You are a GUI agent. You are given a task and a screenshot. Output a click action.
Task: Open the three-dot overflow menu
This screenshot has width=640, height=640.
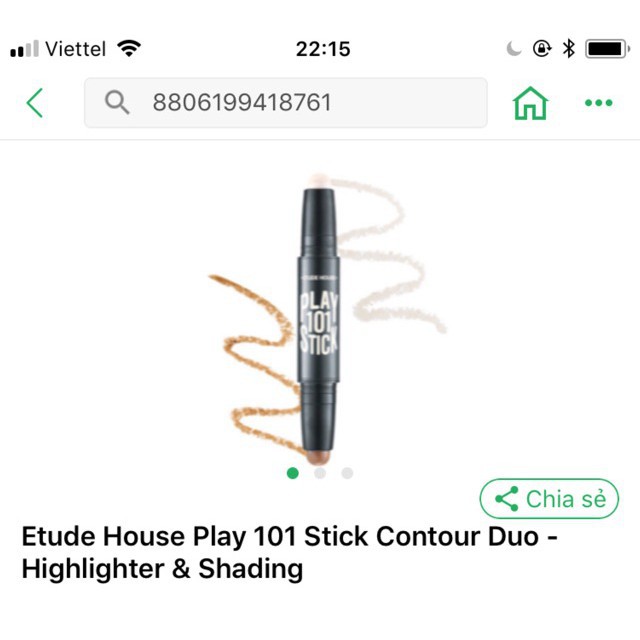[598, 103]
